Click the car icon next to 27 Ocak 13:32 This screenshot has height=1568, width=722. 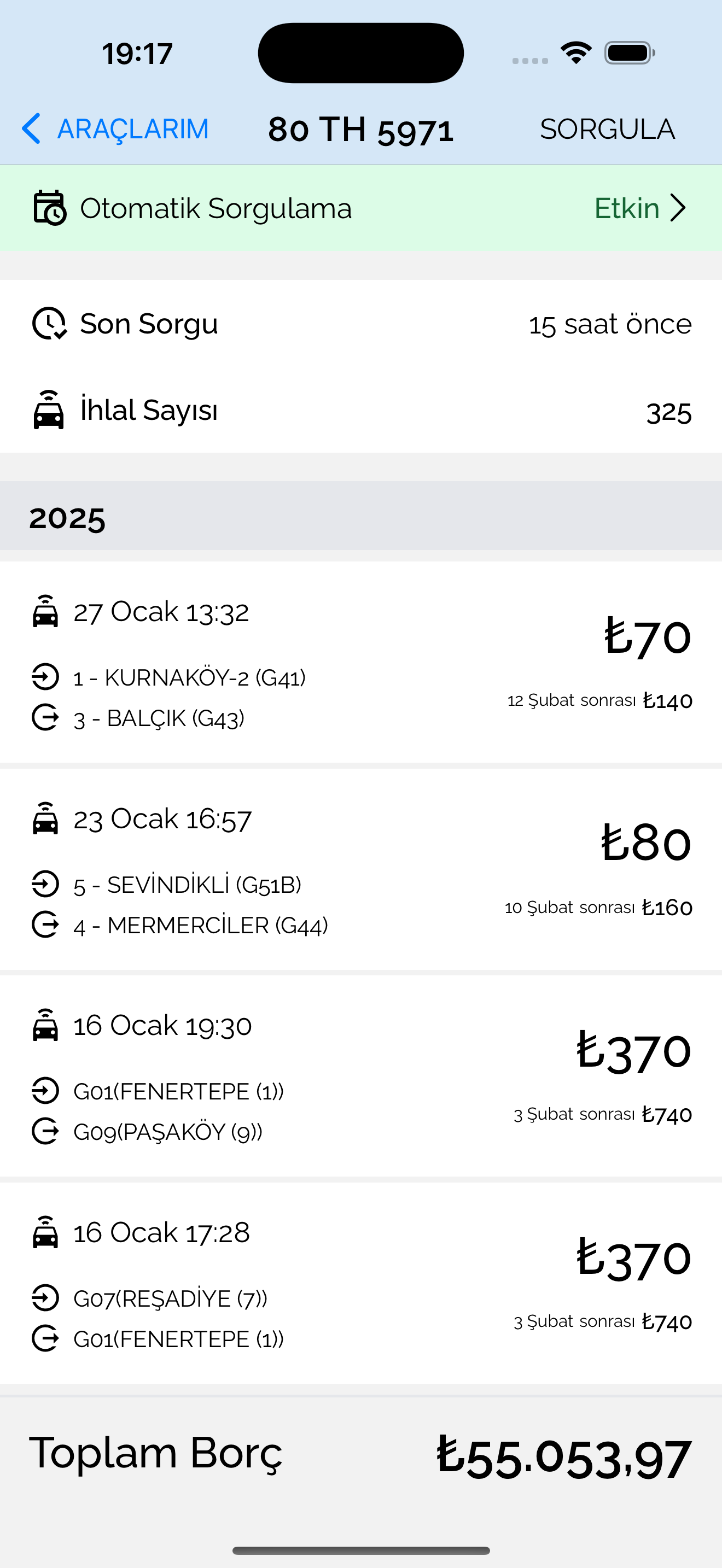pyautogui.click(x=45, y=611)
